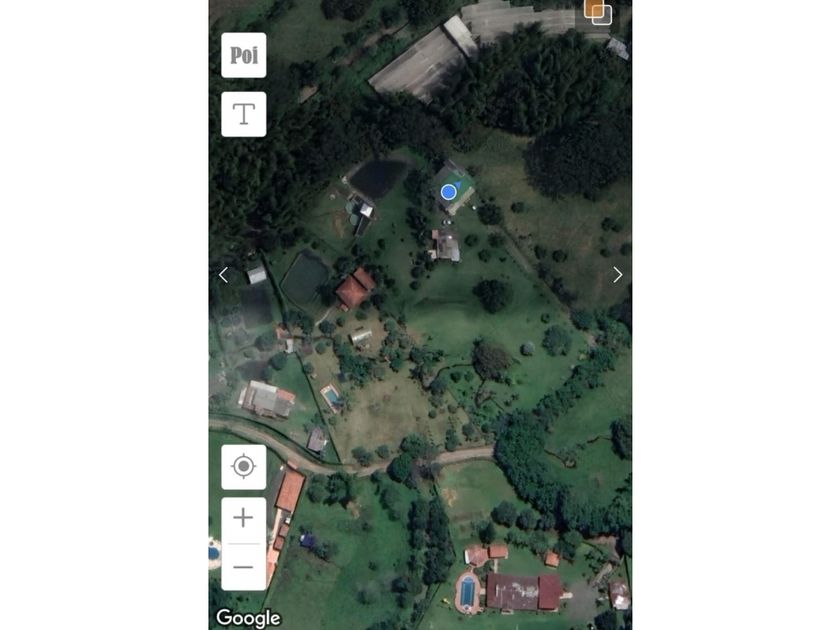
Task: Zoom out of the map
Action: pos(243,567)
